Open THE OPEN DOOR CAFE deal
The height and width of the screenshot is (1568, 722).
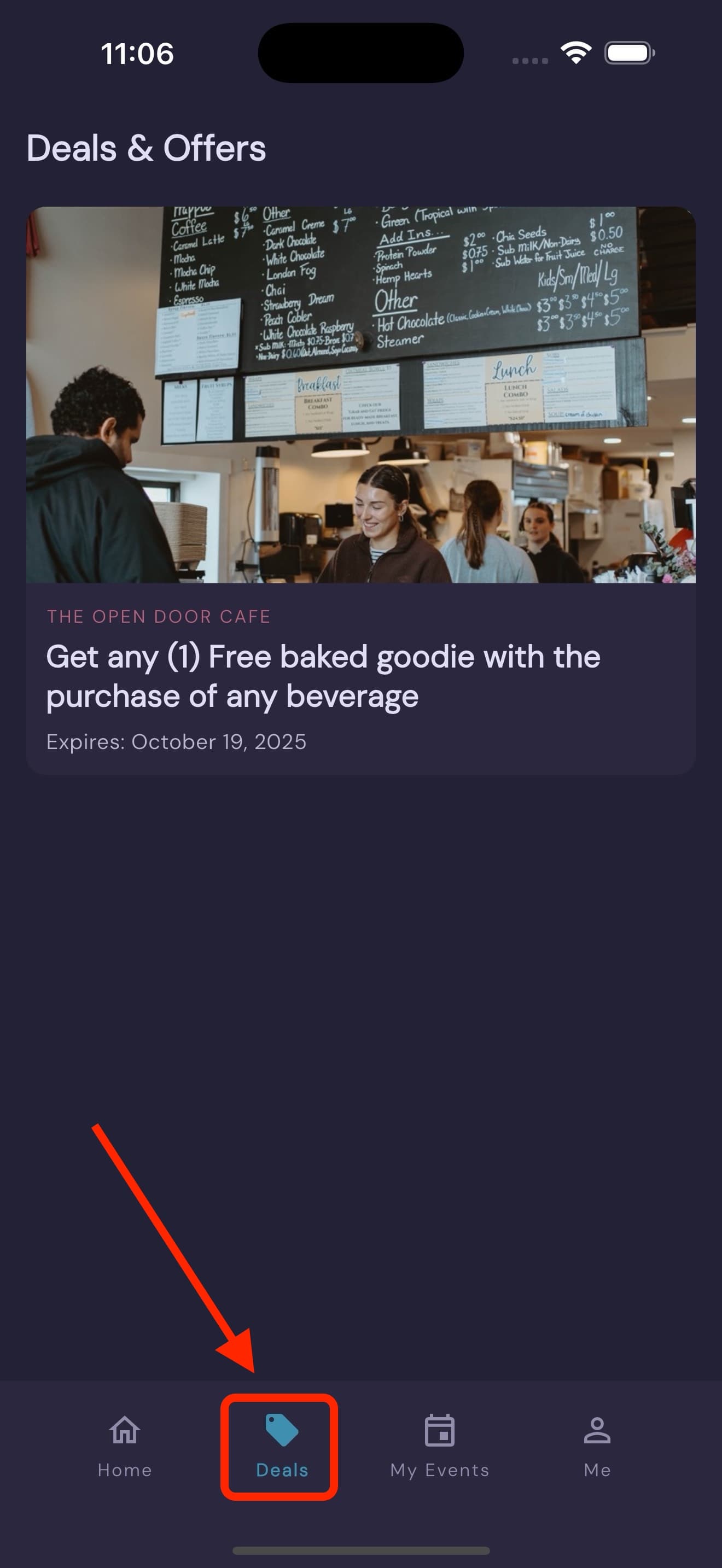pos(159,617)
